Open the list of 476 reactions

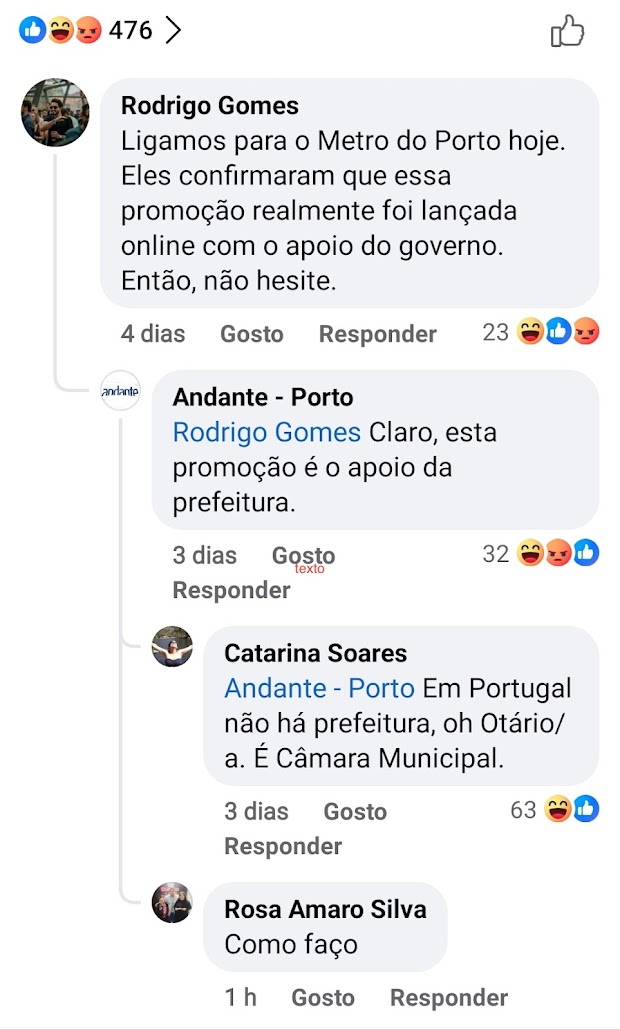(x=100, y=30)
